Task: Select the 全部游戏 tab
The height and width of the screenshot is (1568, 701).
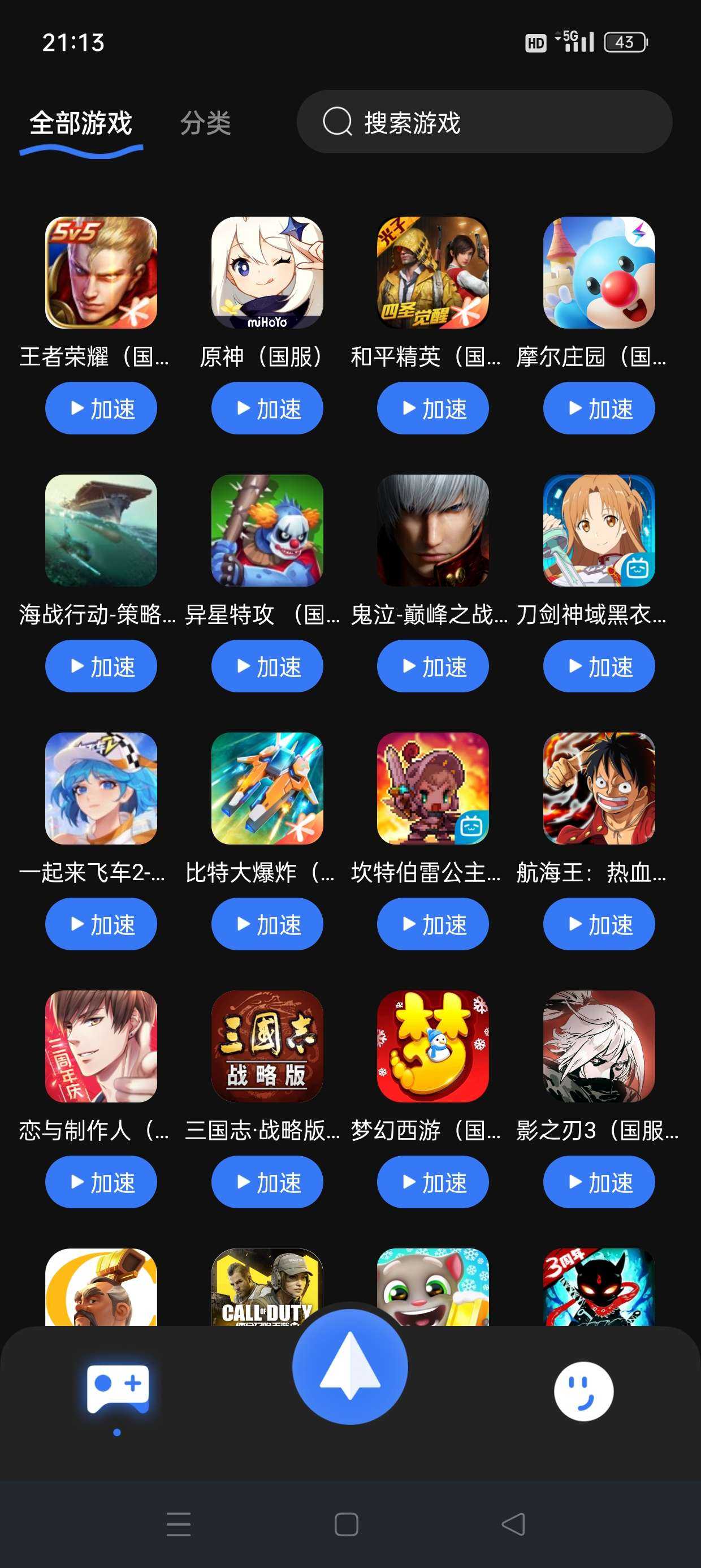Action: pos(81,123)
